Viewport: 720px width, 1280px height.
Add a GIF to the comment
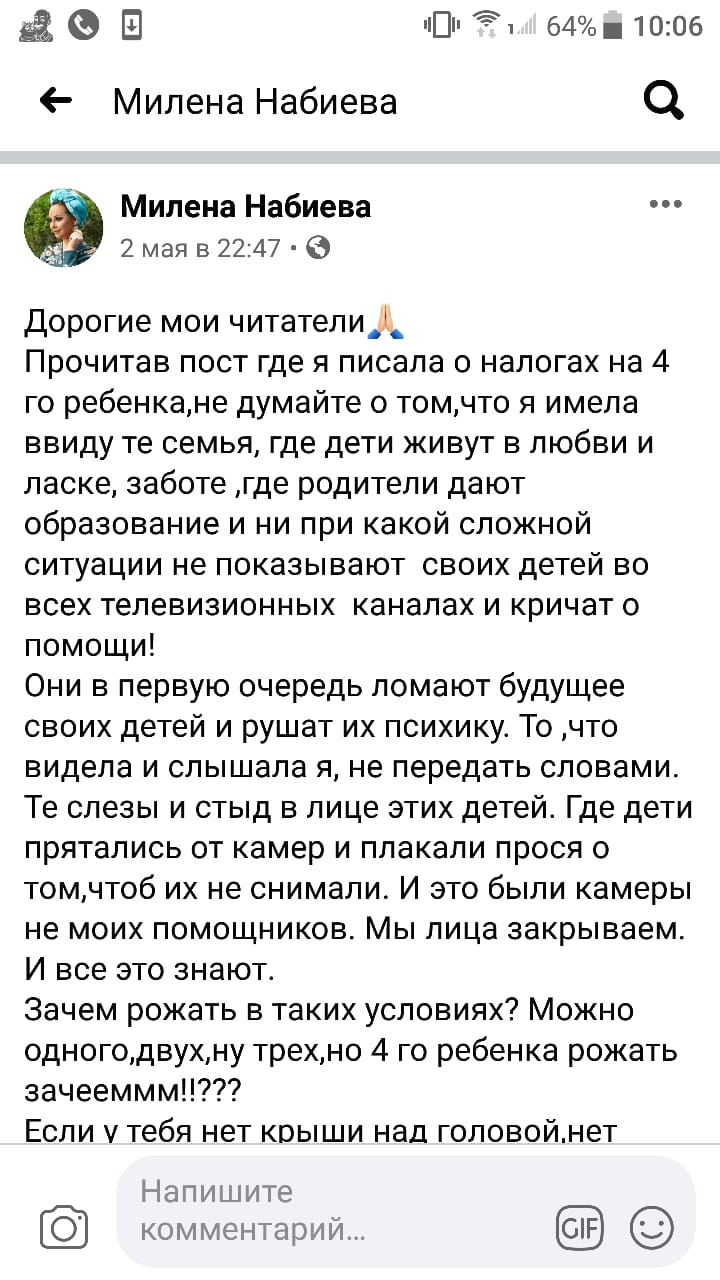(x=580, y=1227)
